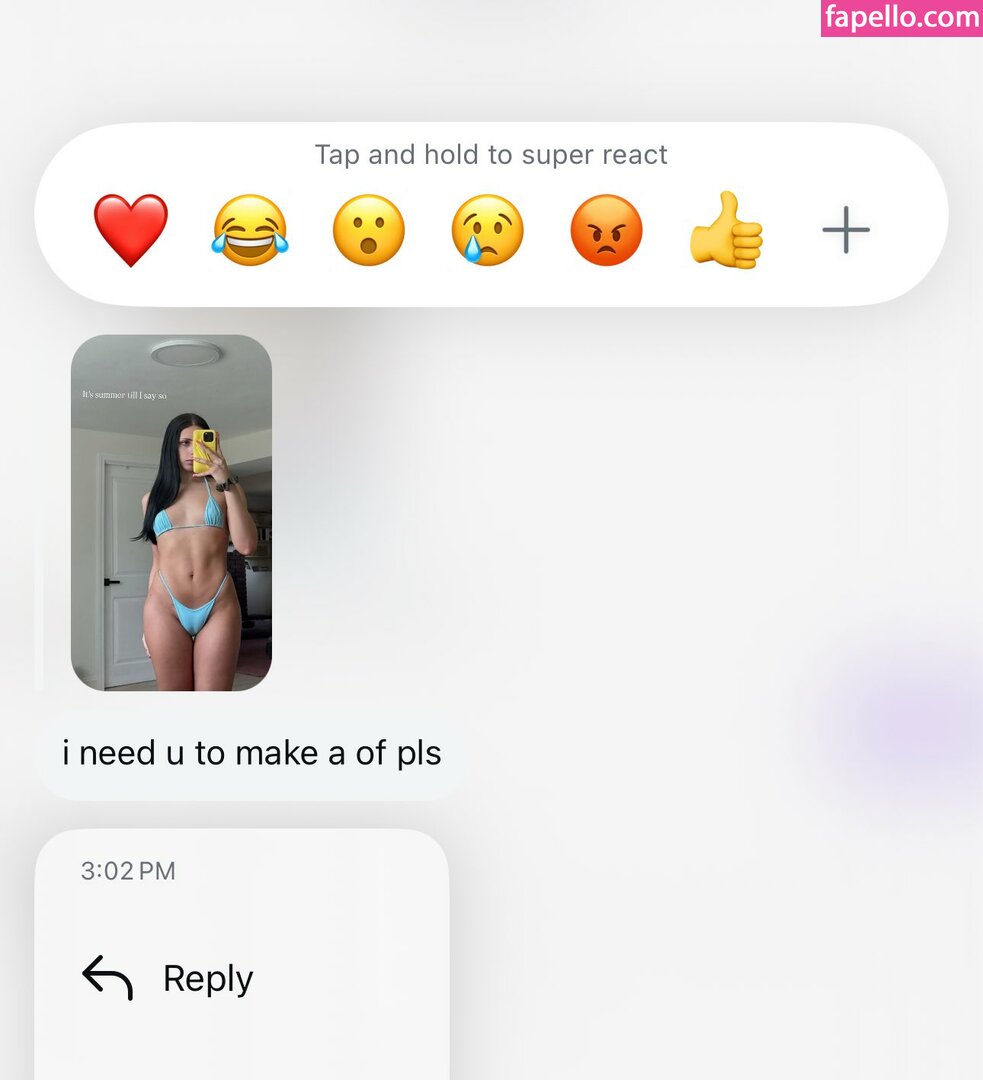The image size is (983, 1080).
Task: React with the laughing tears emoji
Action: pos(249,230)
